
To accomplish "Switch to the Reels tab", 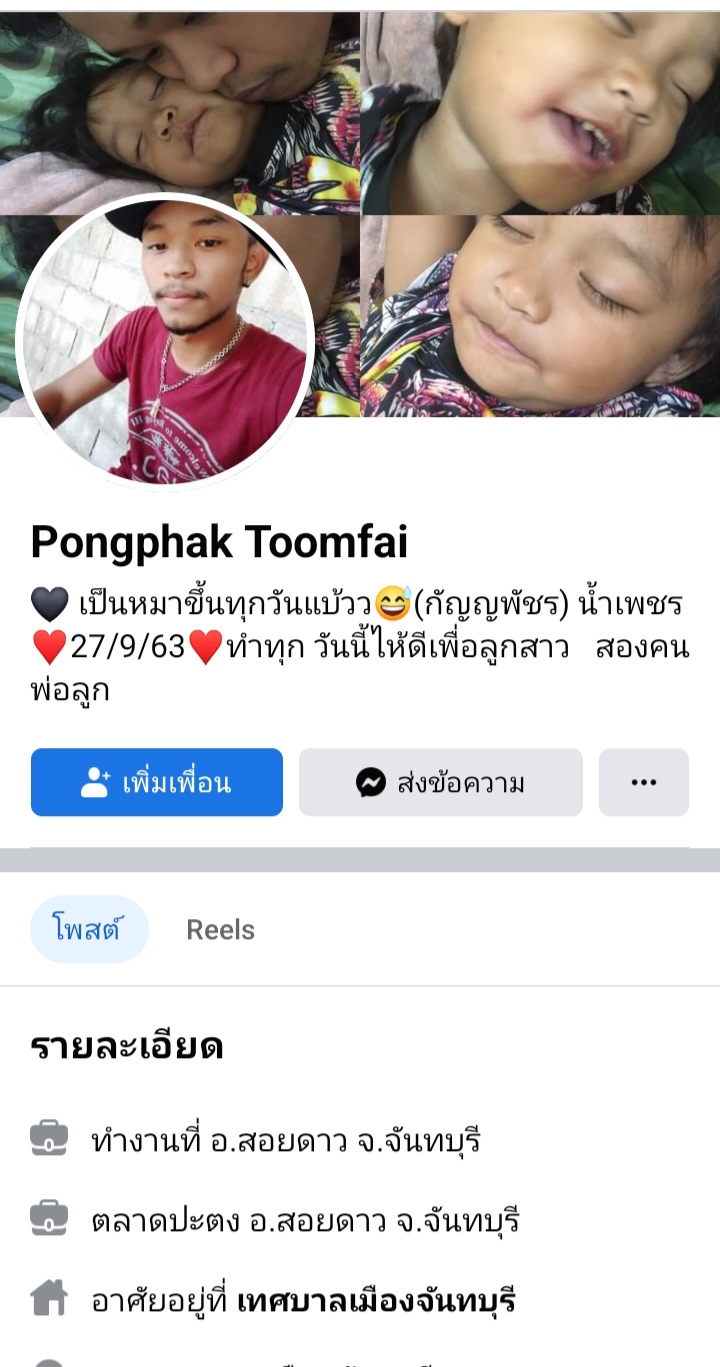I will click(220, 929).
